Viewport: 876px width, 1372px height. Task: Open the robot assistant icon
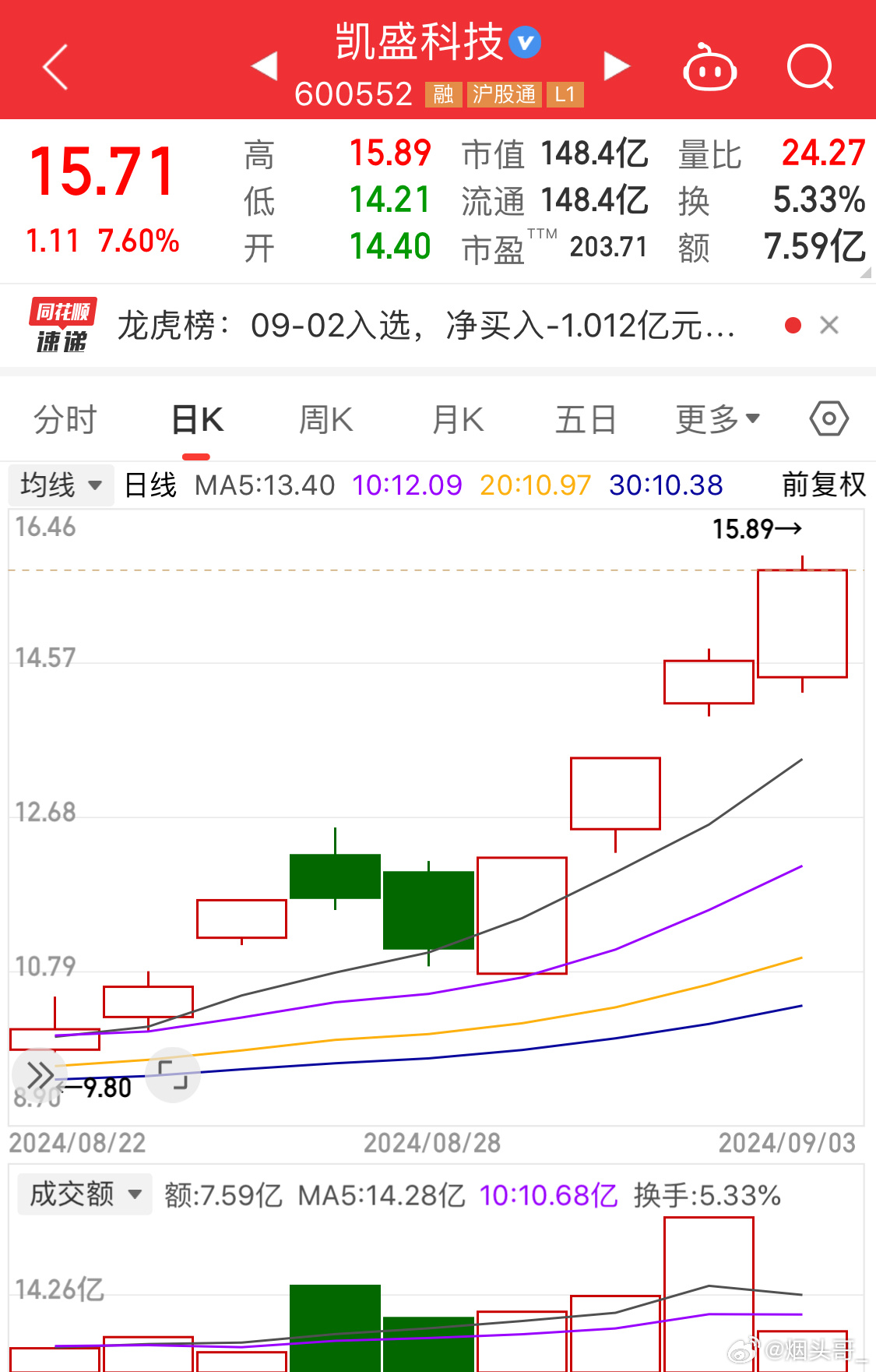pos(709,69)
